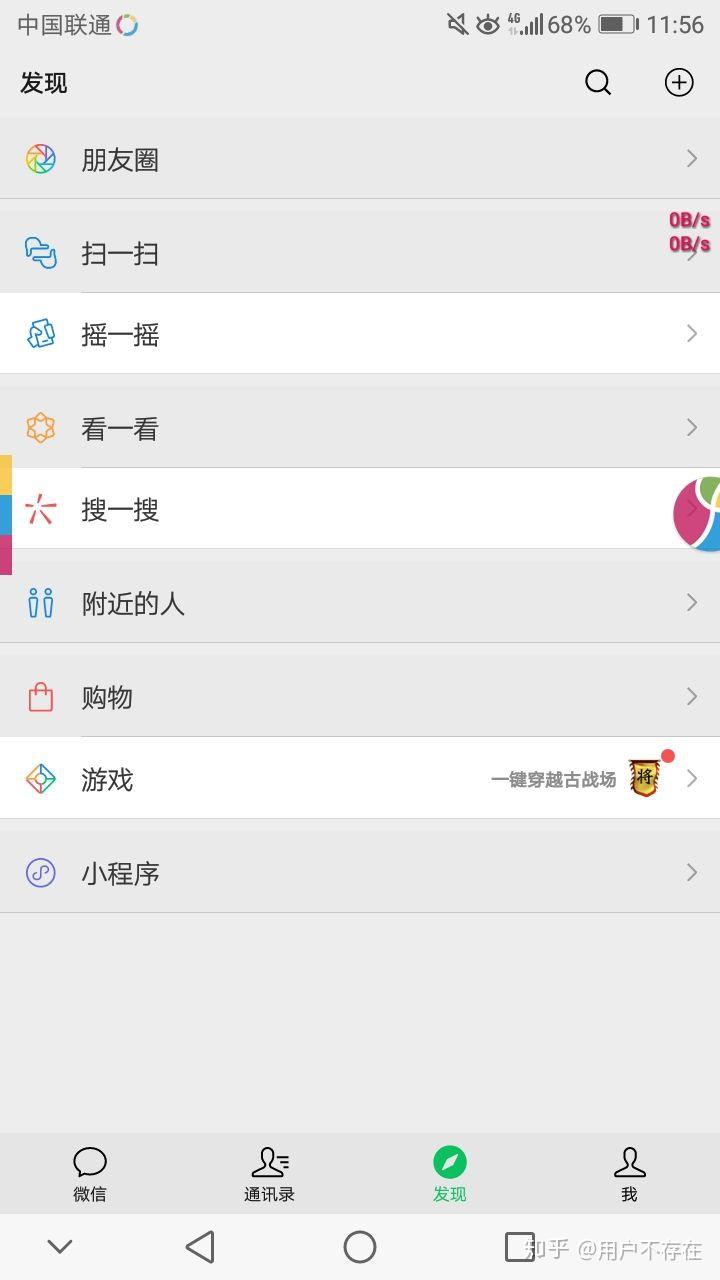Screen dimensions: 720x1280
Task: Open the 游戏 games row
Action: coord(360,778)
